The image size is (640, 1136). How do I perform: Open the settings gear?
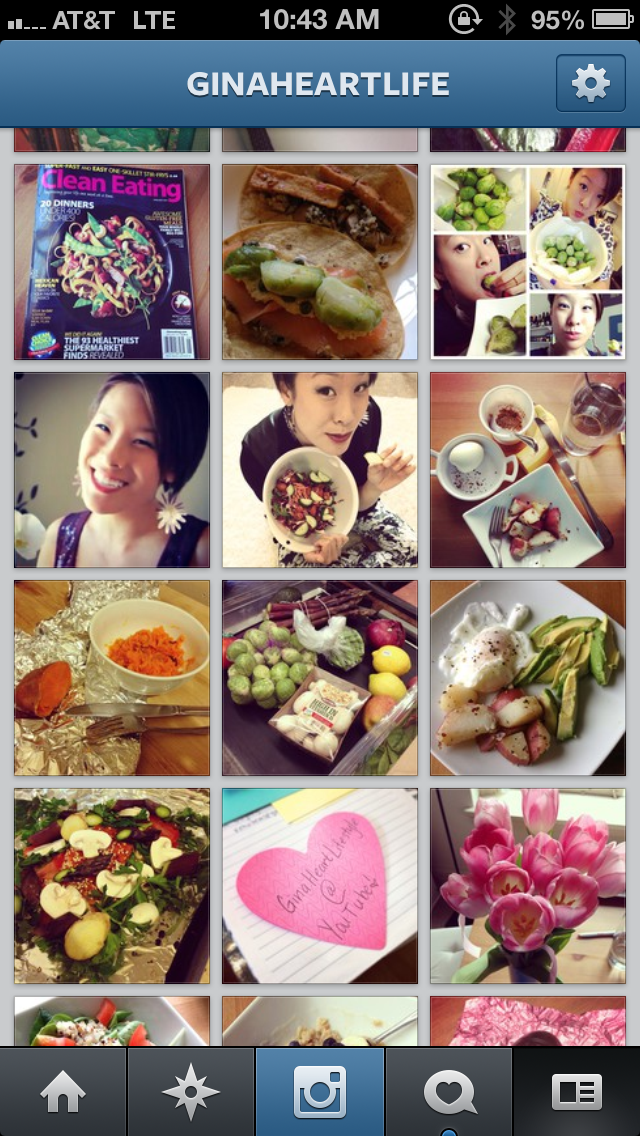591,83
